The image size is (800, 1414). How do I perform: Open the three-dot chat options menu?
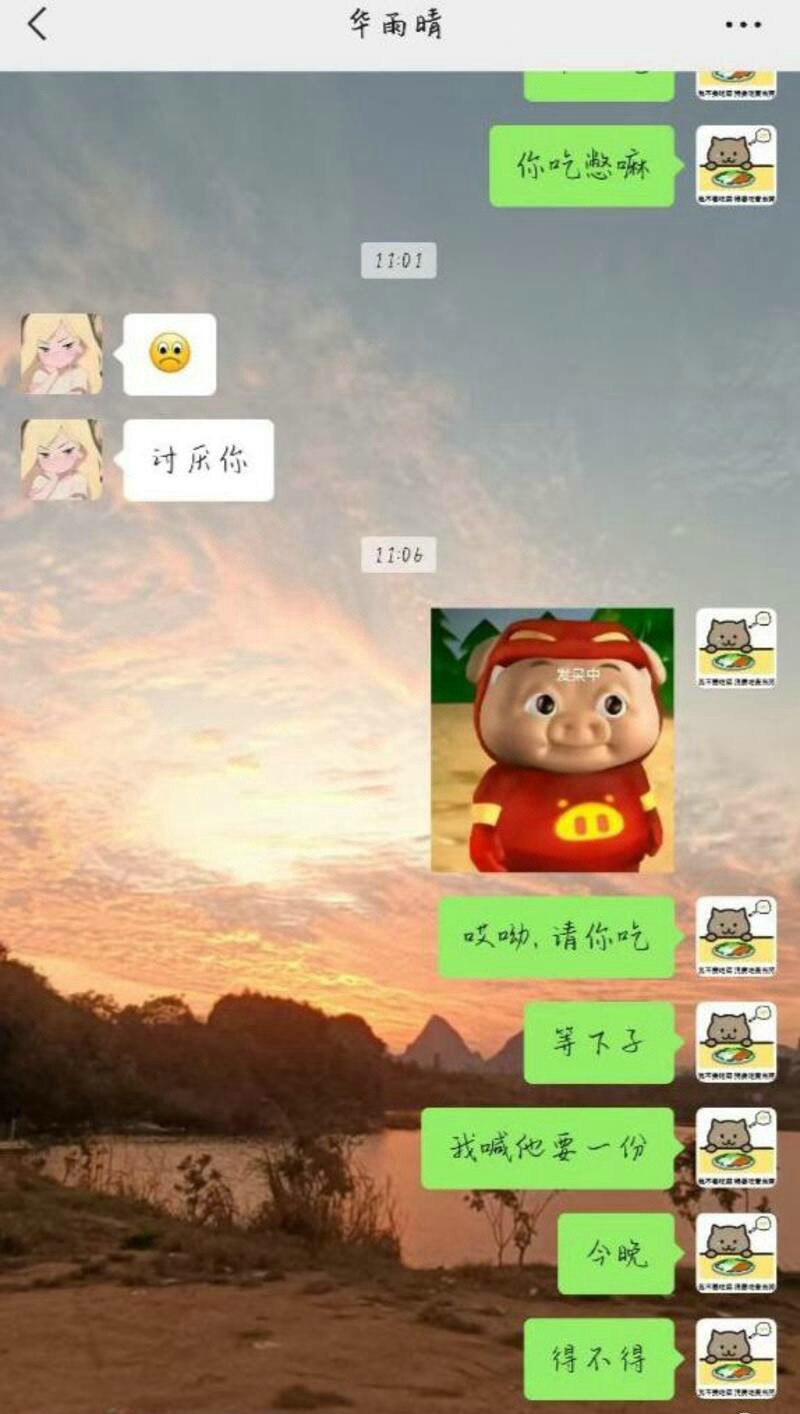pos(742,25)
